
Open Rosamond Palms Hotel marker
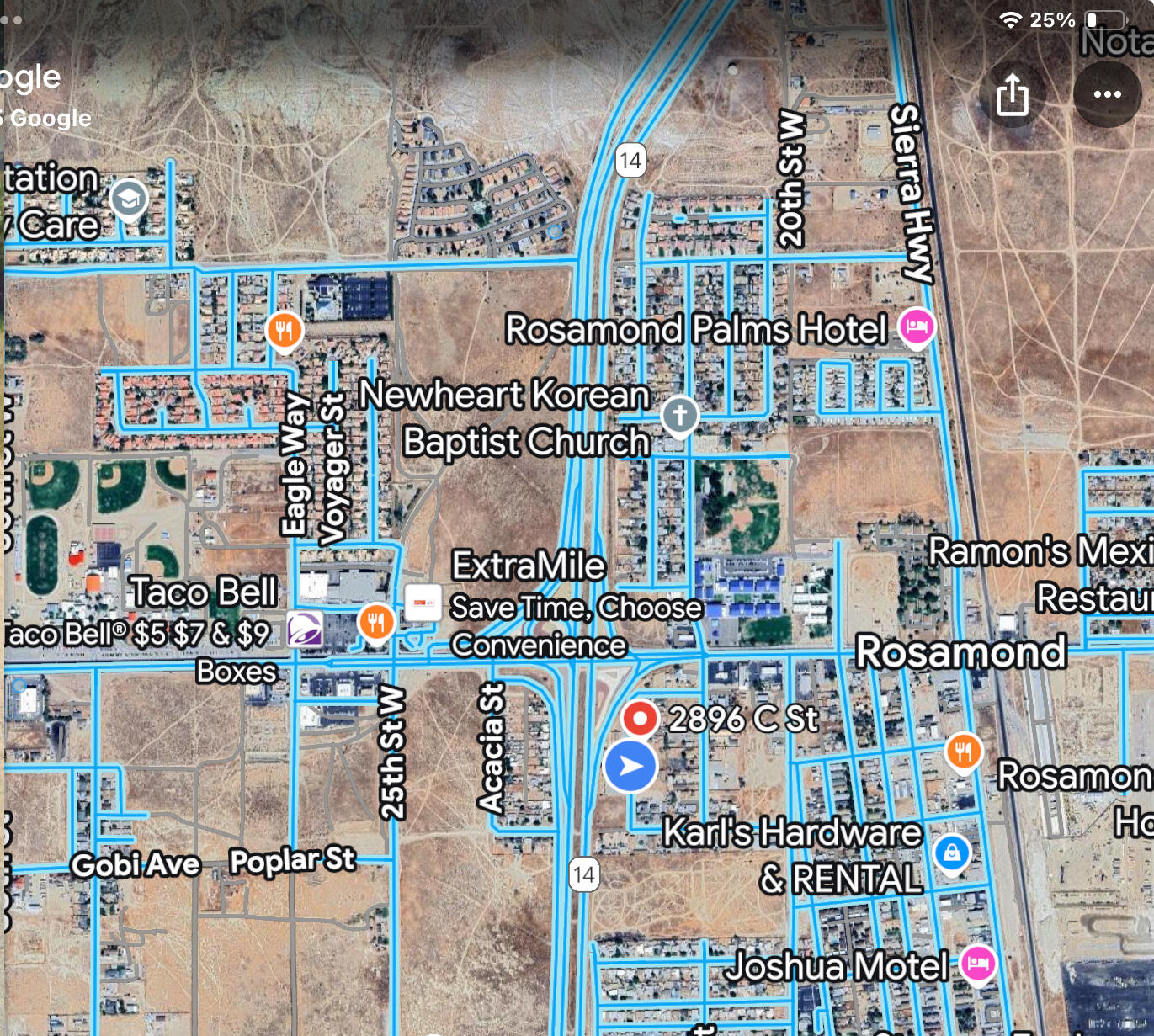click(x=917, y=326)
